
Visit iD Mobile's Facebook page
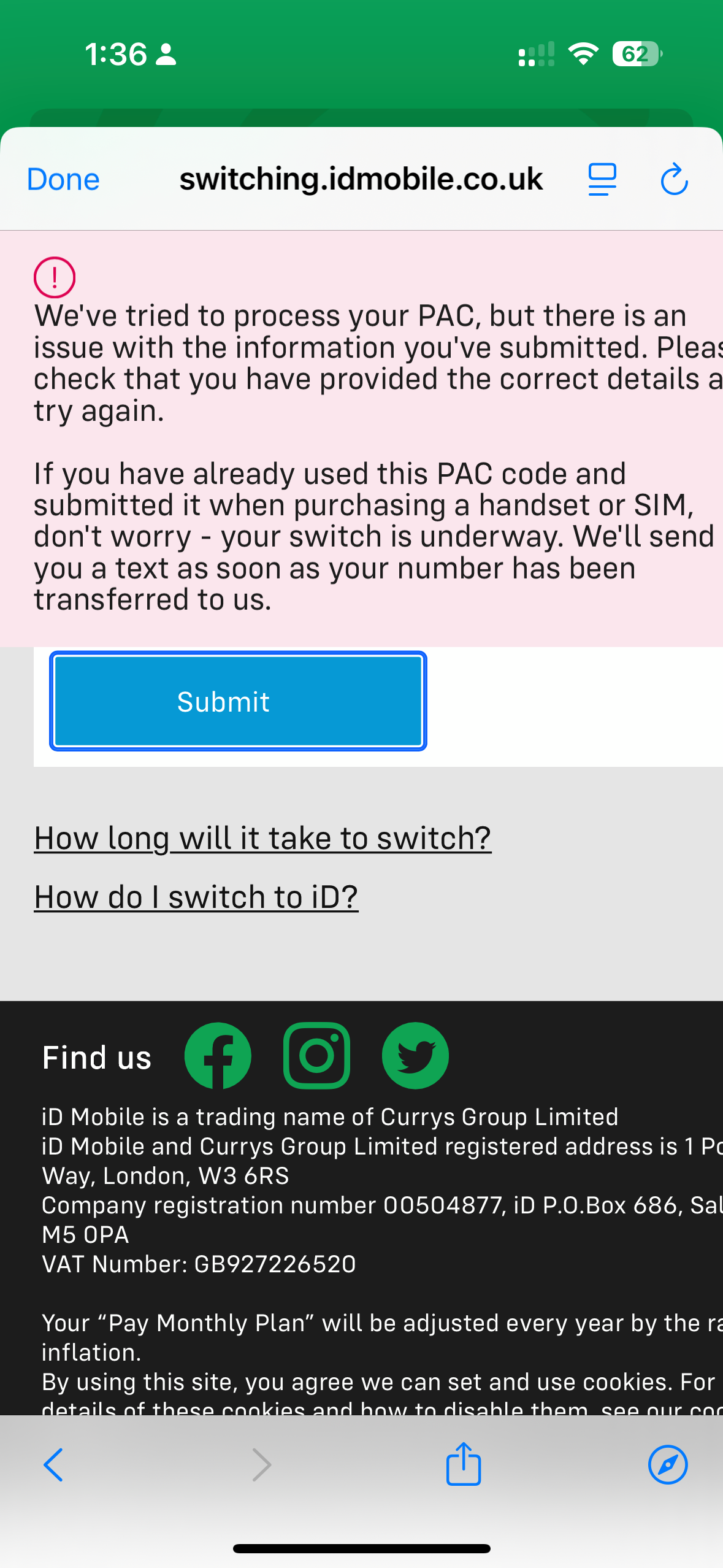tap(218, 1056)
